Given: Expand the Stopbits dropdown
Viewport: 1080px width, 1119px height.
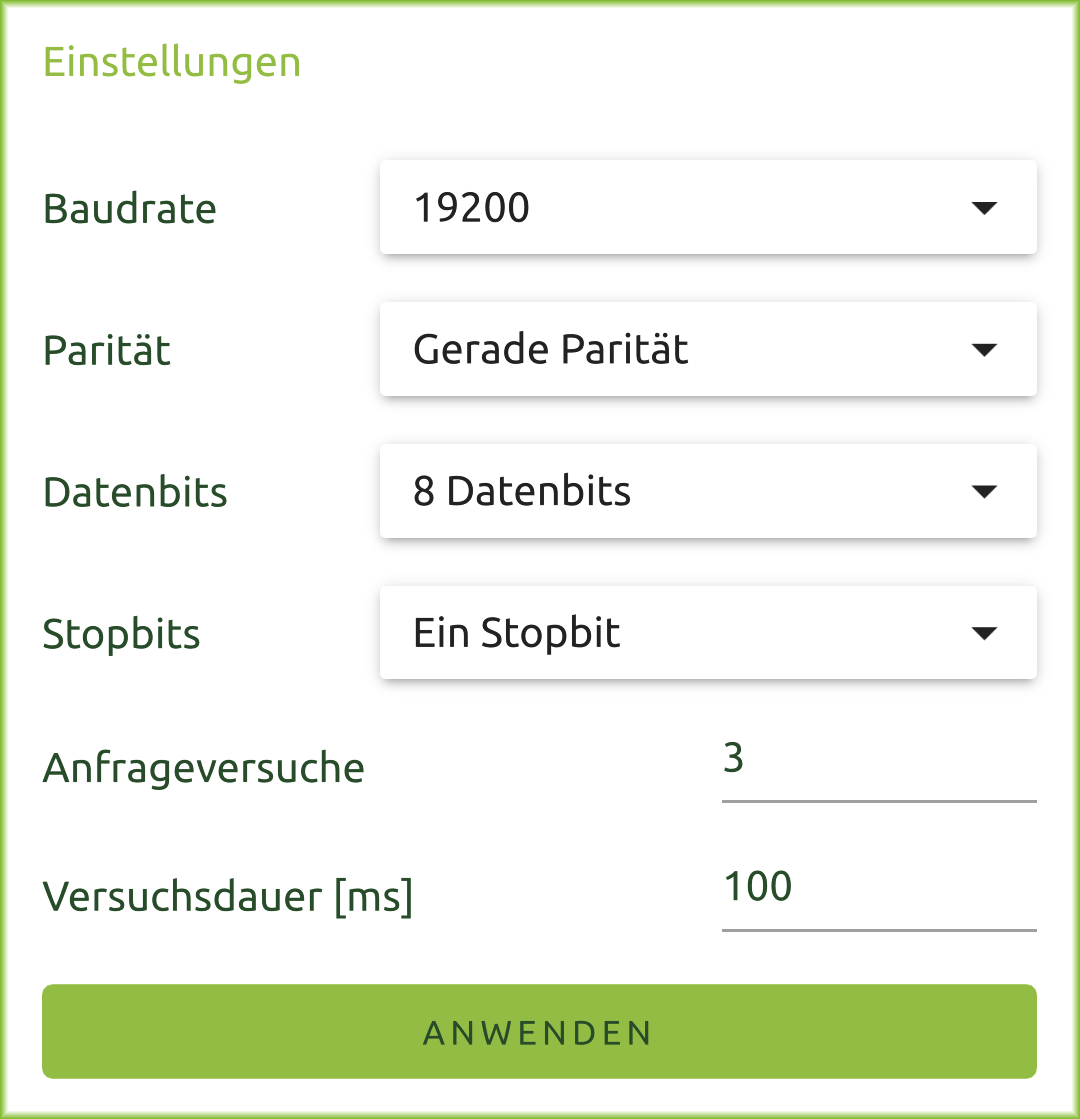Looking at the screenshot, I should click(707, 632).
